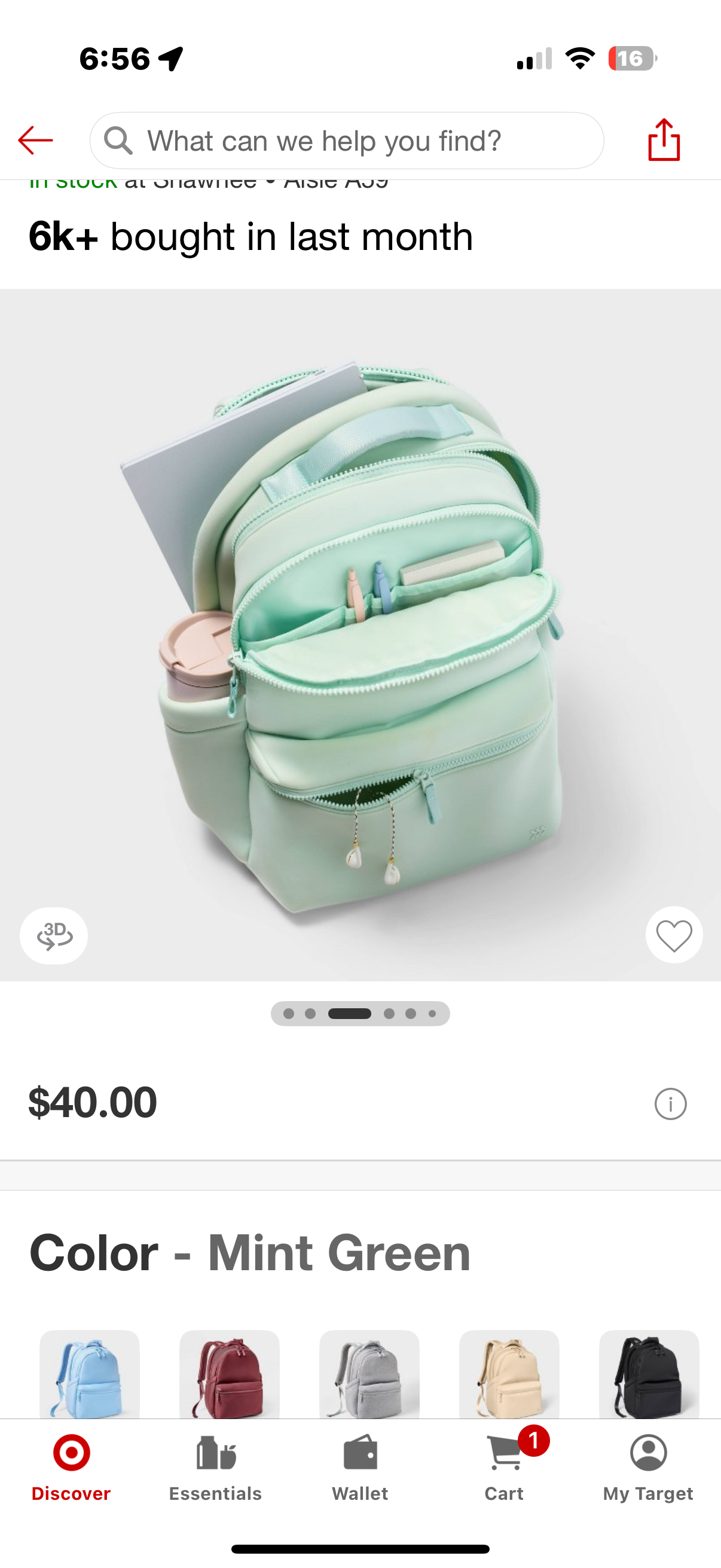
Task: Go back using the red arrow
Action: tap(35, 141)
